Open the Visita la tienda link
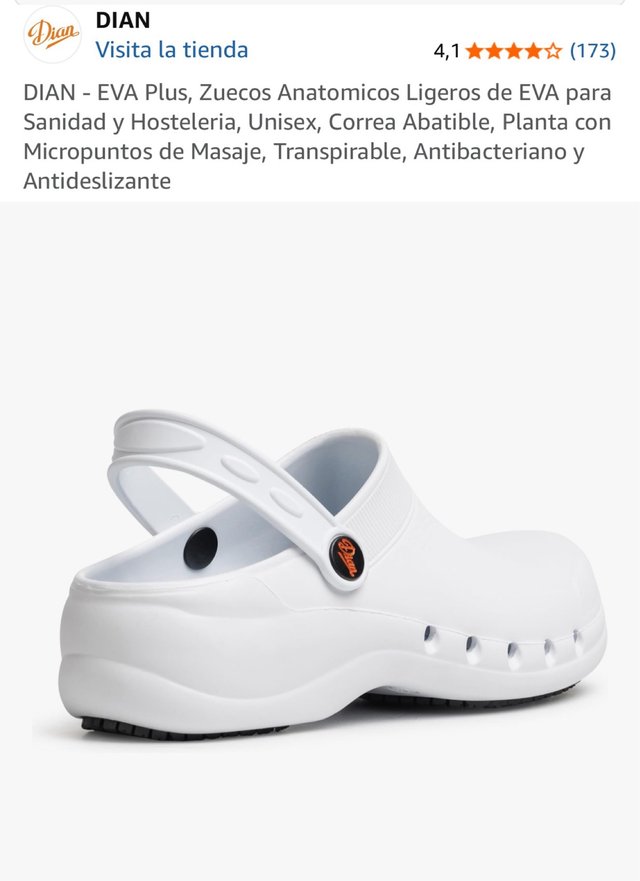This screenshot has height=881, width=640. point(171,50)
